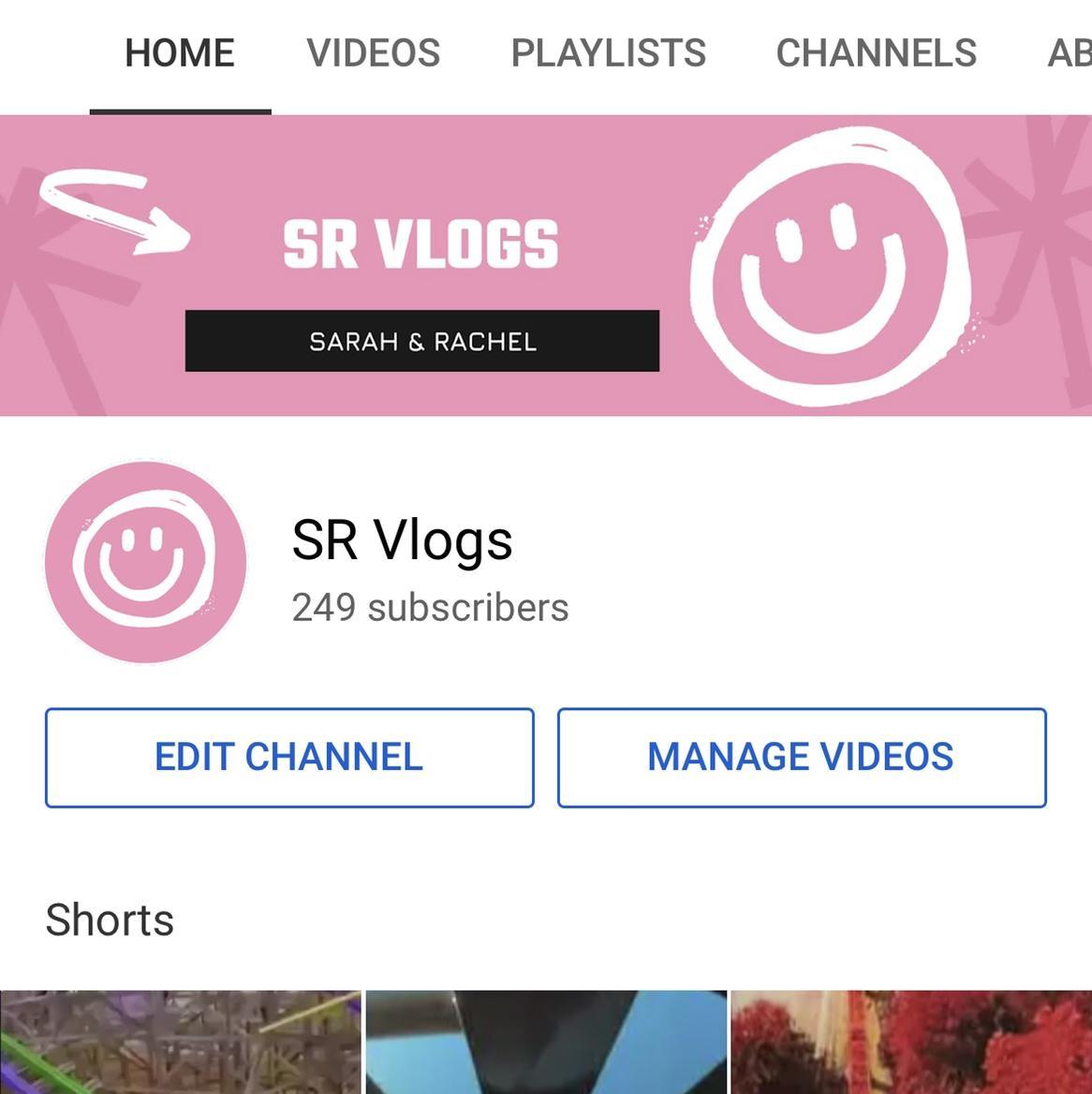Screen dimensions: 1092x1094
Task: Select the Home tab
Action: tap(180, 53)
